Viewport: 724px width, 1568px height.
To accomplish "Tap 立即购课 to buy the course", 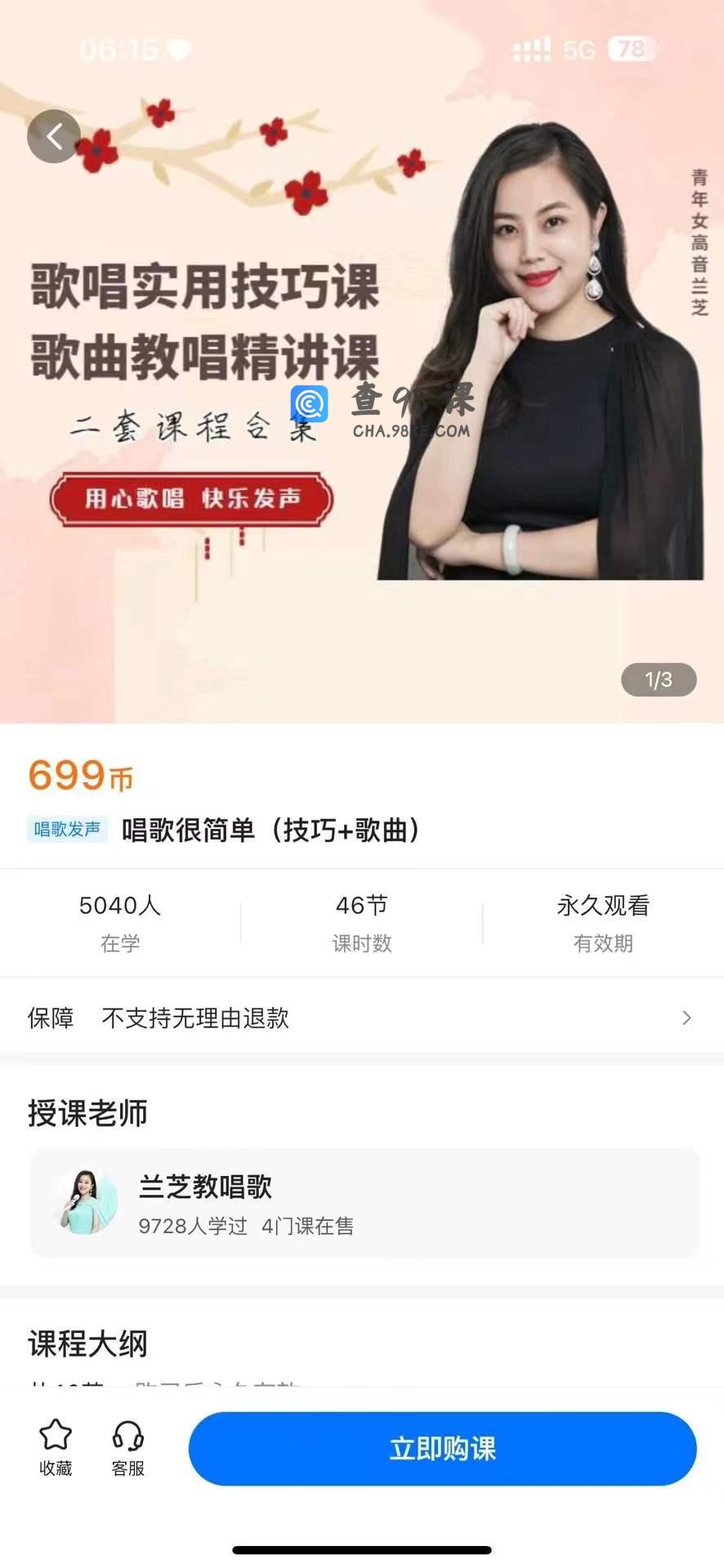I will click(442, 1449).
